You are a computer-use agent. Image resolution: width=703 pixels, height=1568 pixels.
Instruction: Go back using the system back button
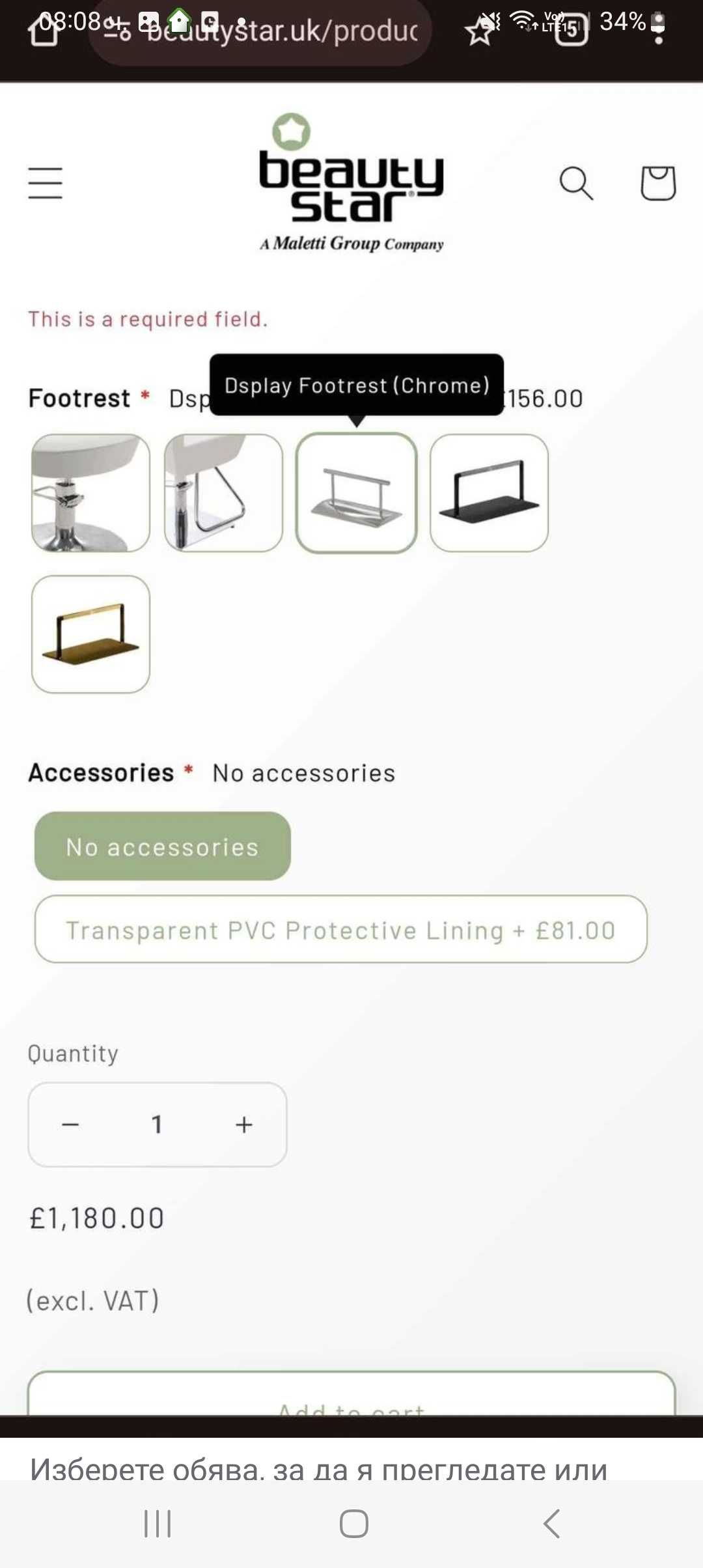[x=551, y=1523]
